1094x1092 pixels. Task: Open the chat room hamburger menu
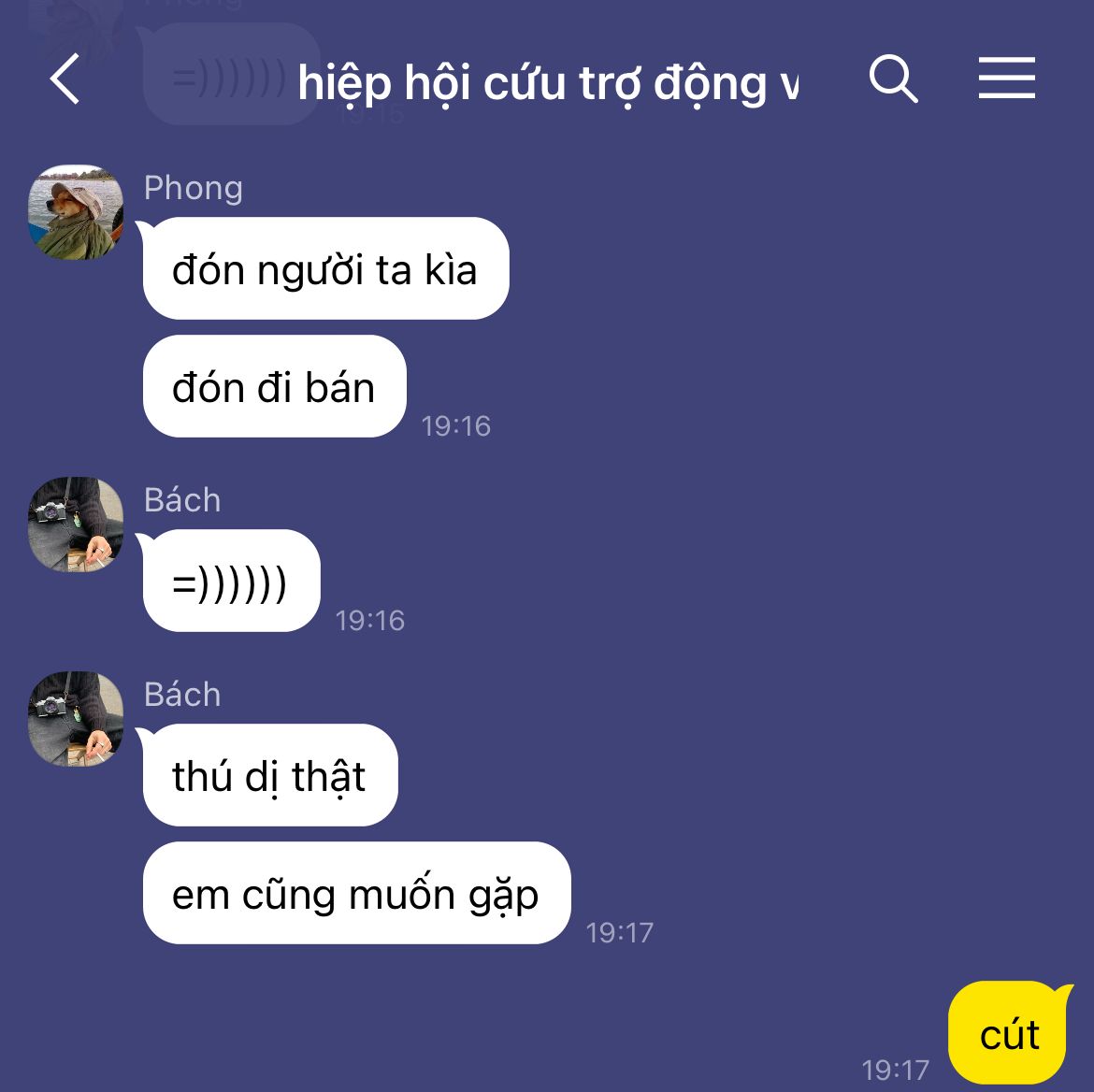[x=1006, y=78]
